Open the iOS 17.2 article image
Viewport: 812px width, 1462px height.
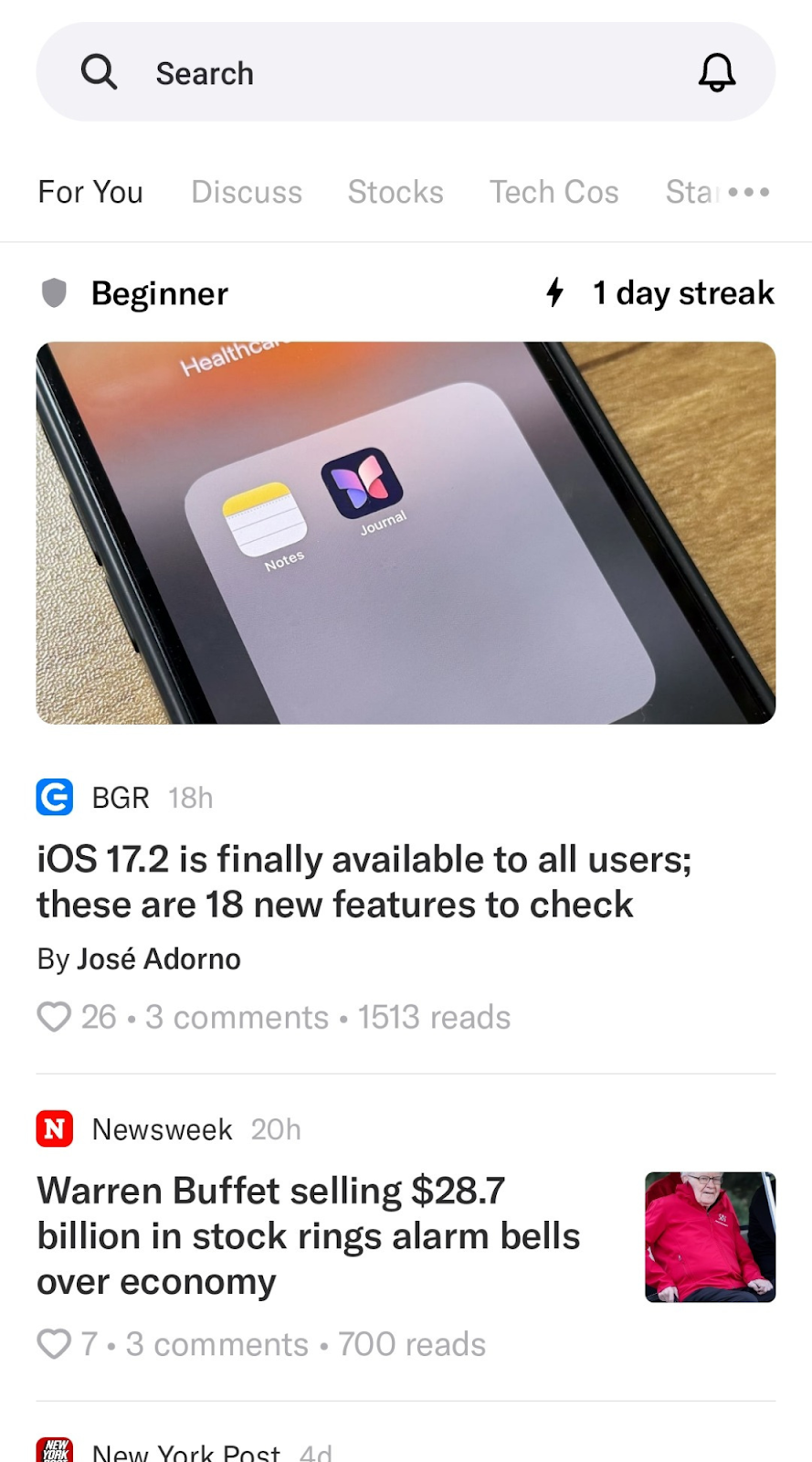406,533
